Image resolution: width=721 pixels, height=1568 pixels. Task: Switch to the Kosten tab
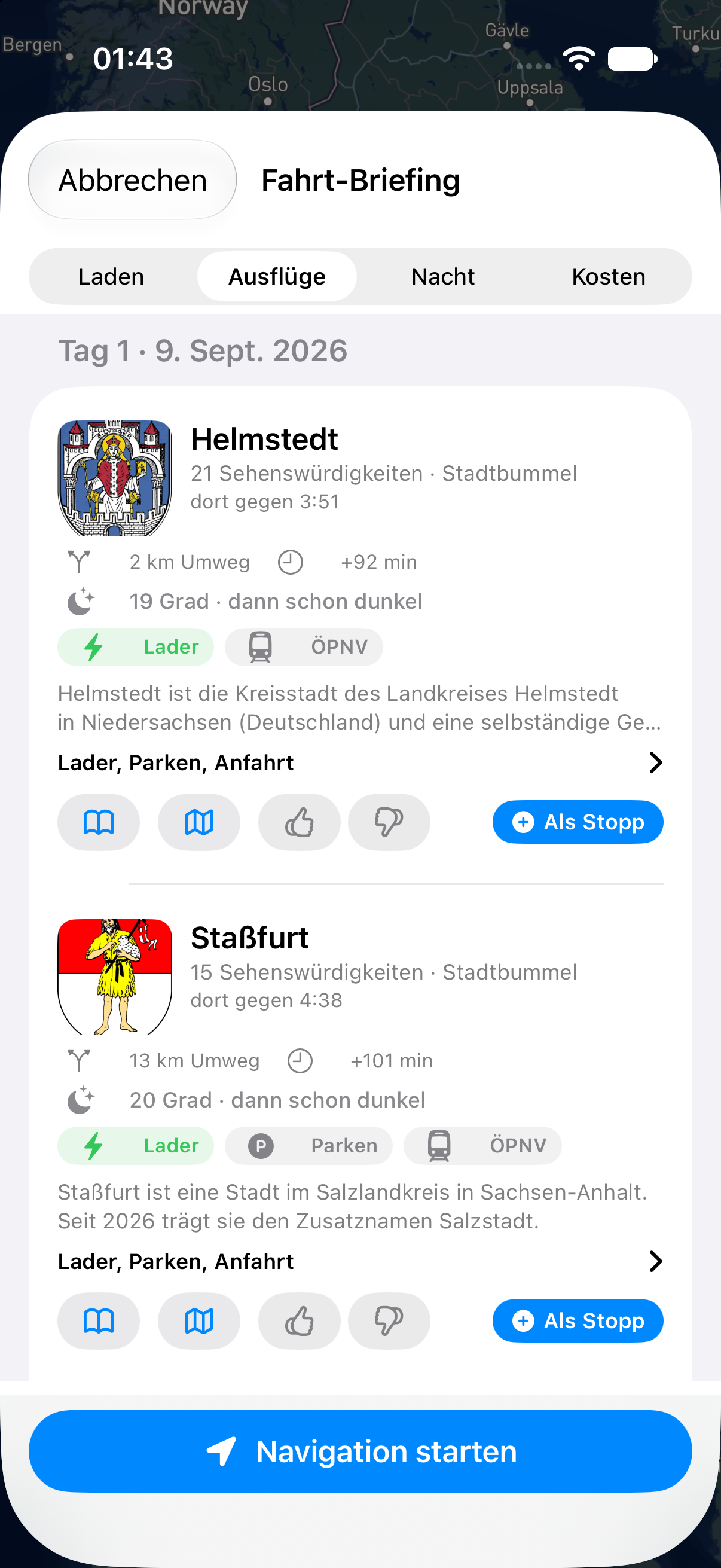(609, 276)
